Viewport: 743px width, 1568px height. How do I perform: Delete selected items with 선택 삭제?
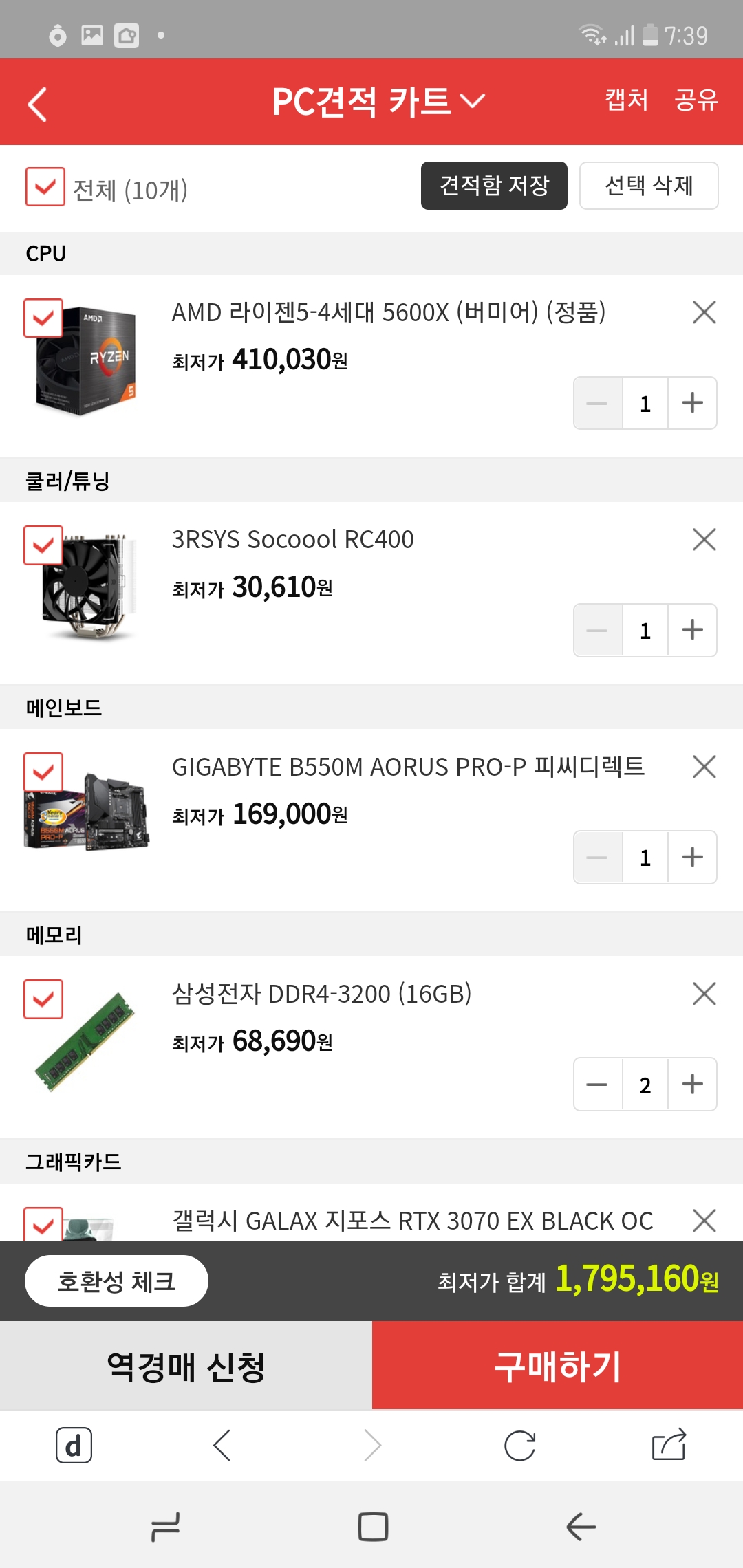pyautogui.click(x=649, y=186)
